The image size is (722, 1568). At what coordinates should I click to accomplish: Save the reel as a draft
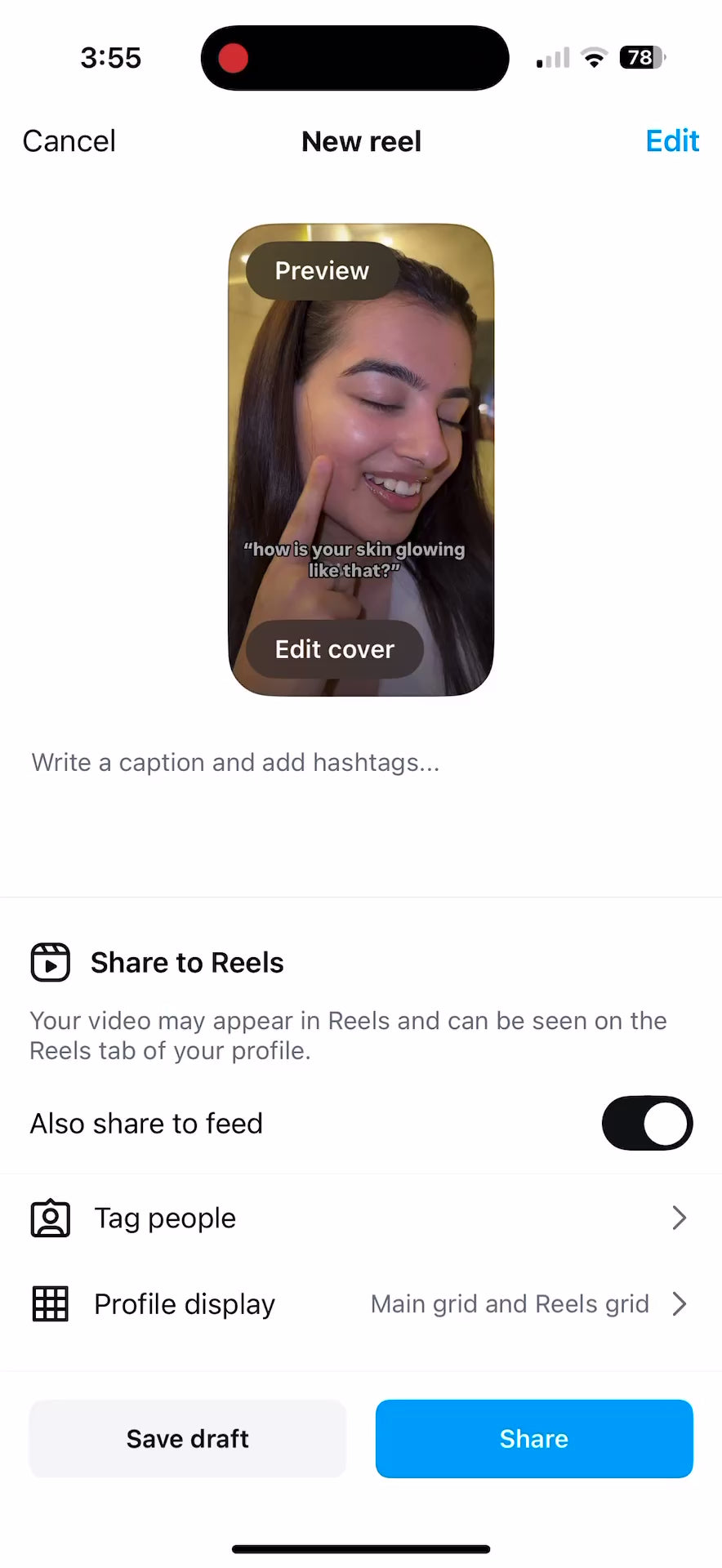[188, 1438]
